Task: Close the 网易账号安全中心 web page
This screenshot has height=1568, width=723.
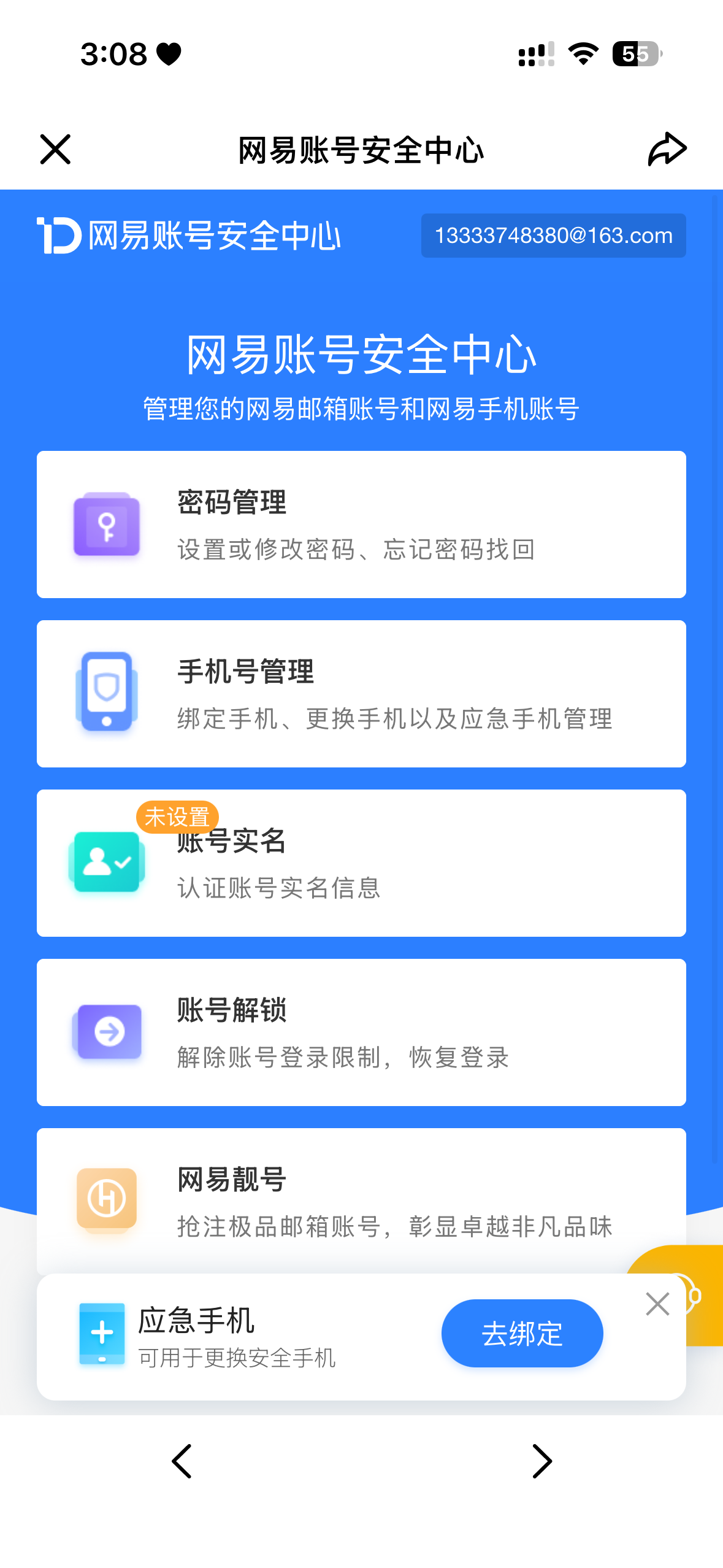Action: point(55,150)
